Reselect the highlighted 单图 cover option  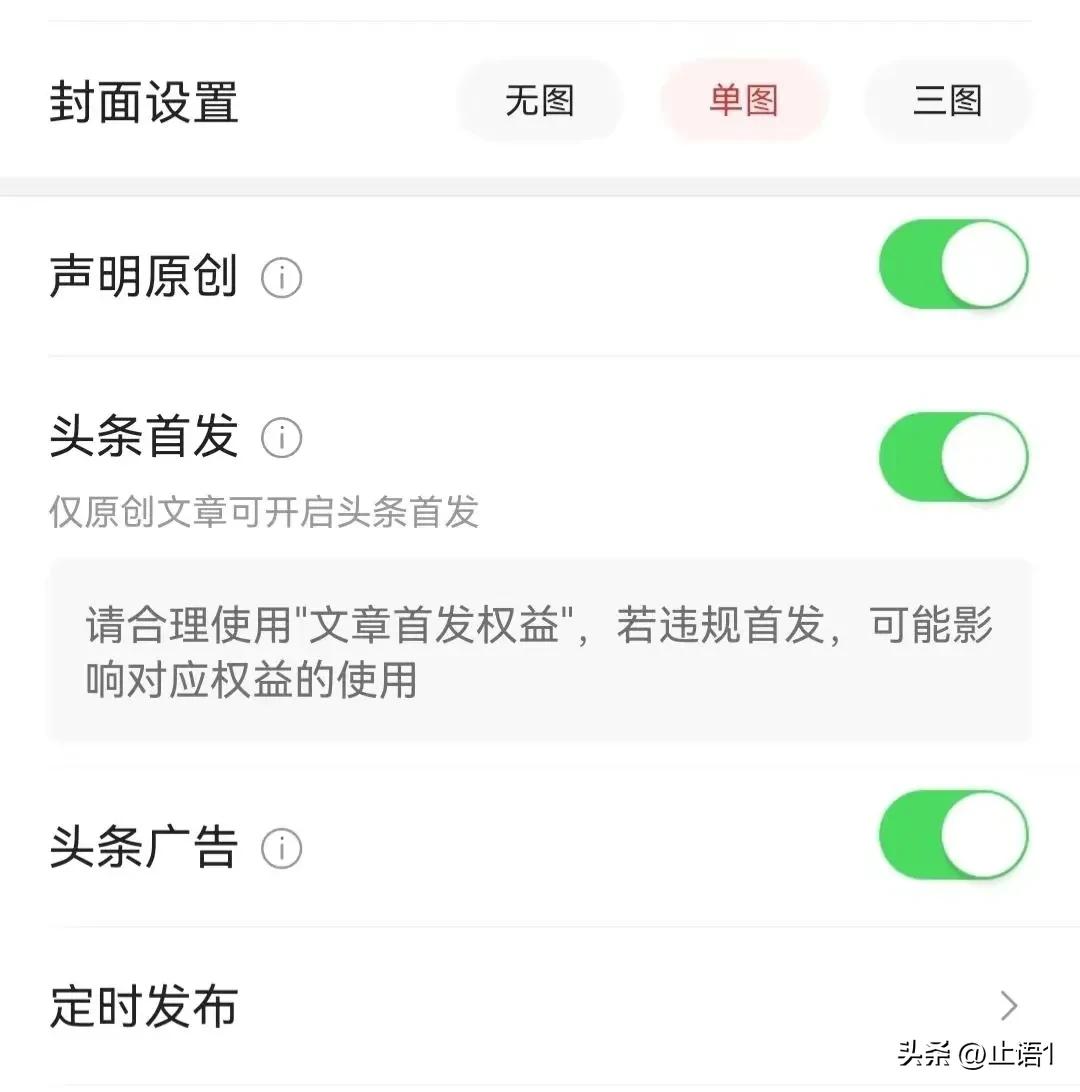point(743,100)
